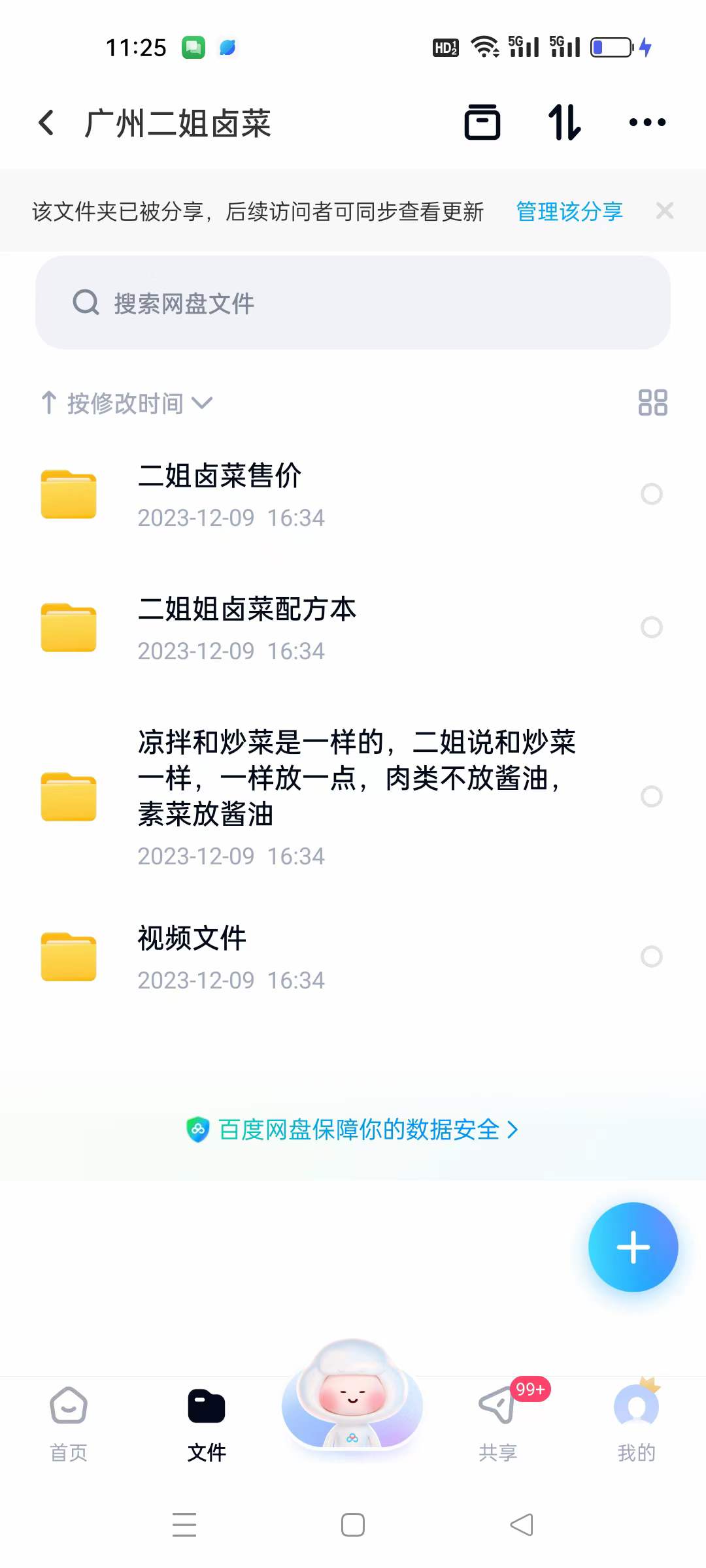Open 百度网盘保障你的数据安全 link
Screen dimensions: 706x1568
click(353, 1130)
